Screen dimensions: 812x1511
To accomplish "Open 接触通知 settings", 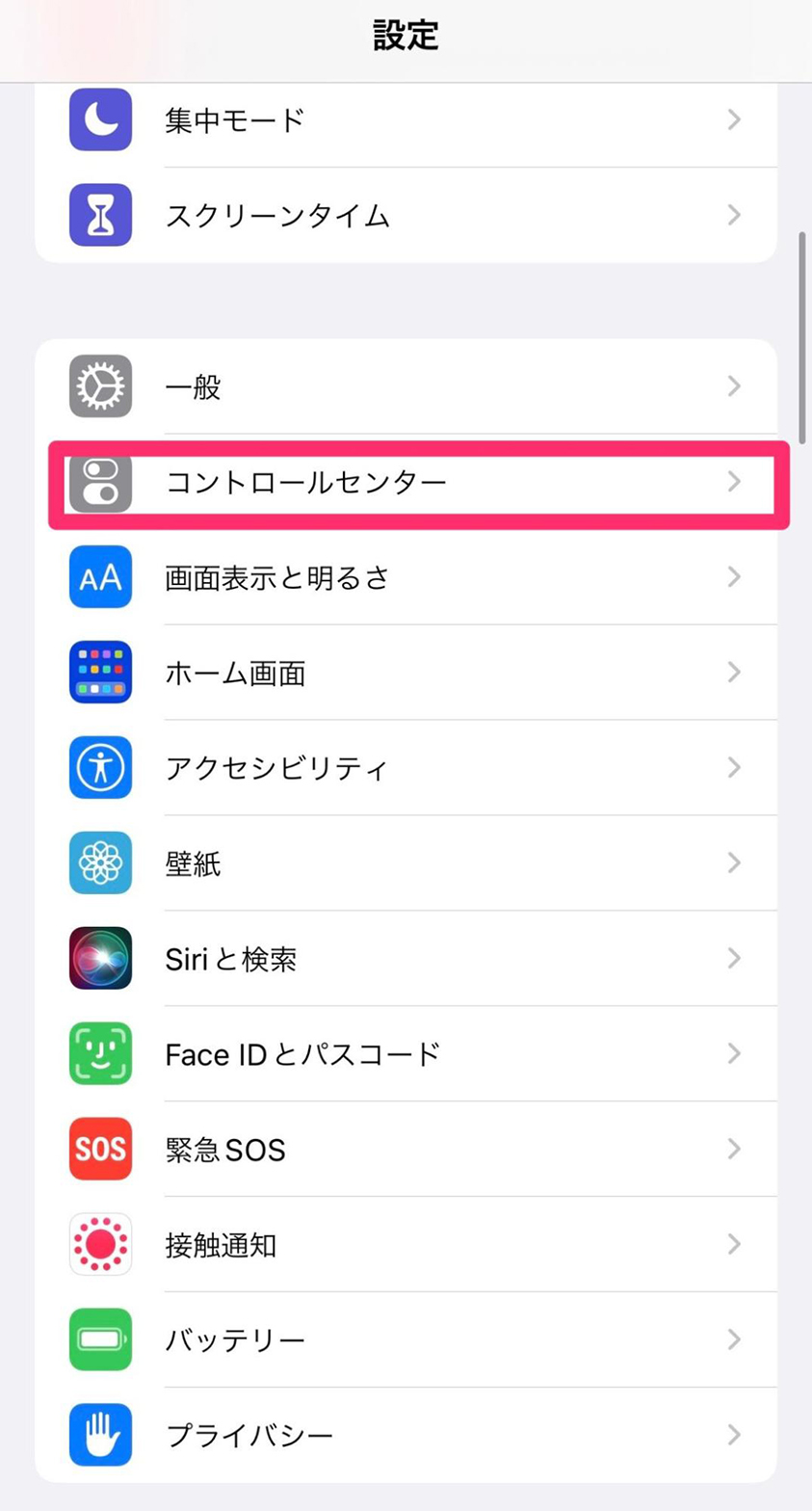I will 406,1244.
